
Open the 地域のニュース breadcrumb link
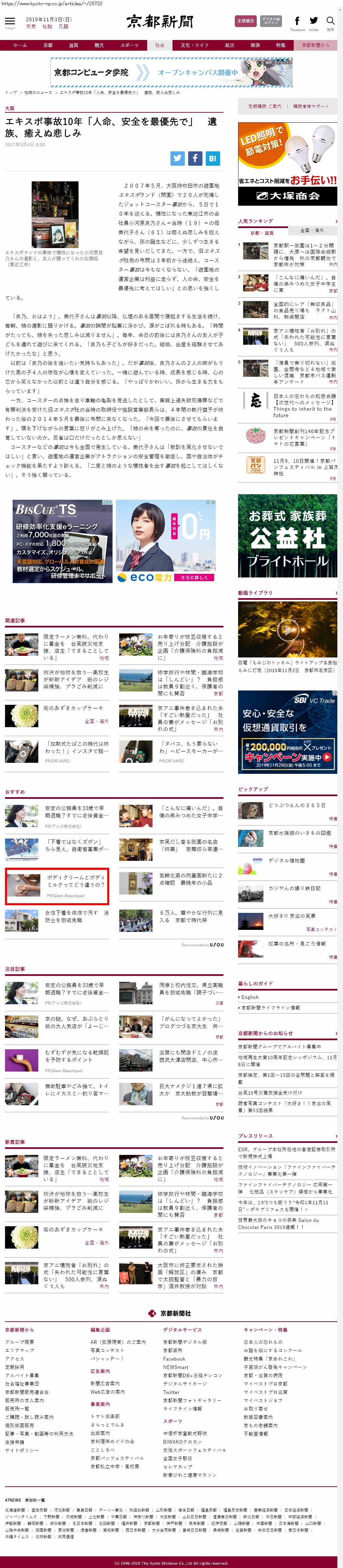point(38,93)
